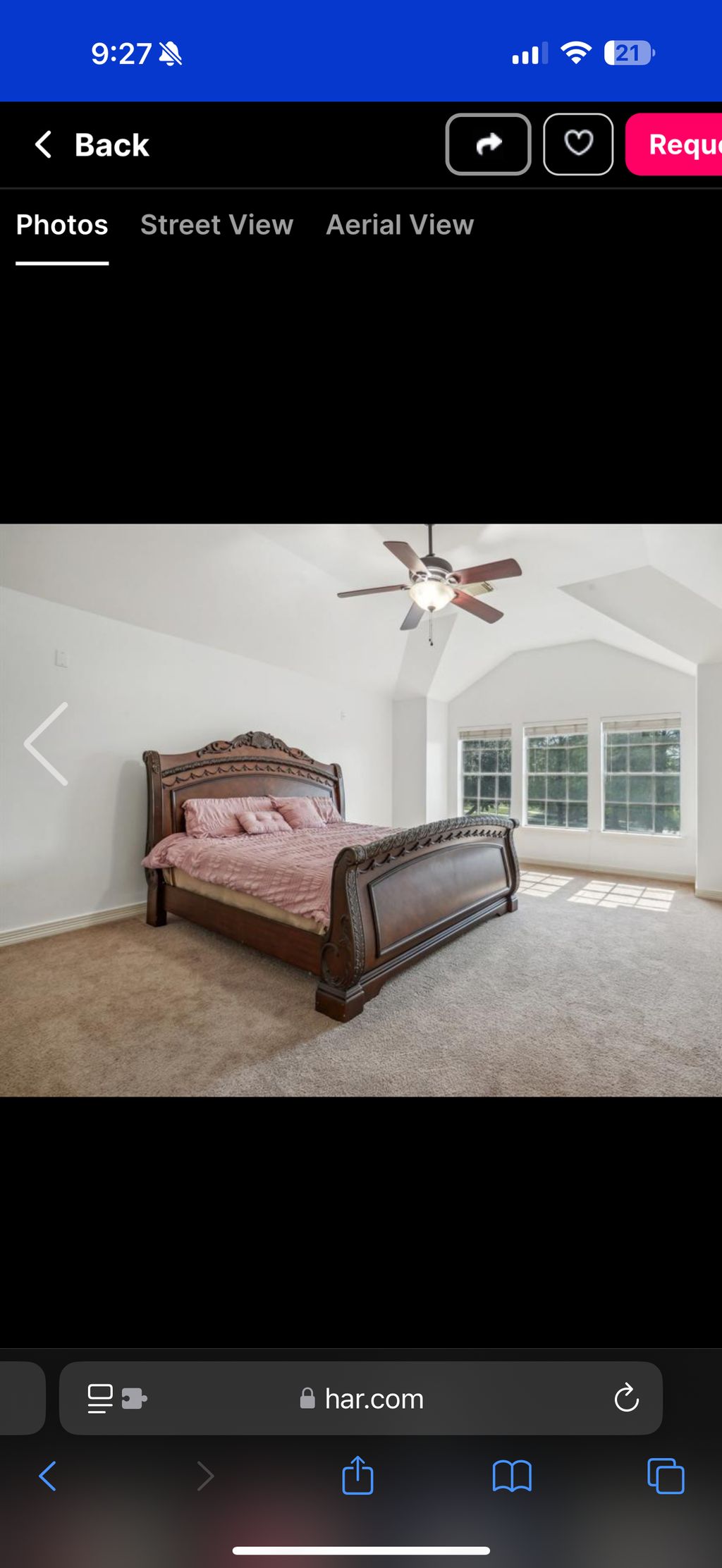The height and width of the screenshot is (1568, 722).
Task: Go back in Safari history
Action: 47,1476
